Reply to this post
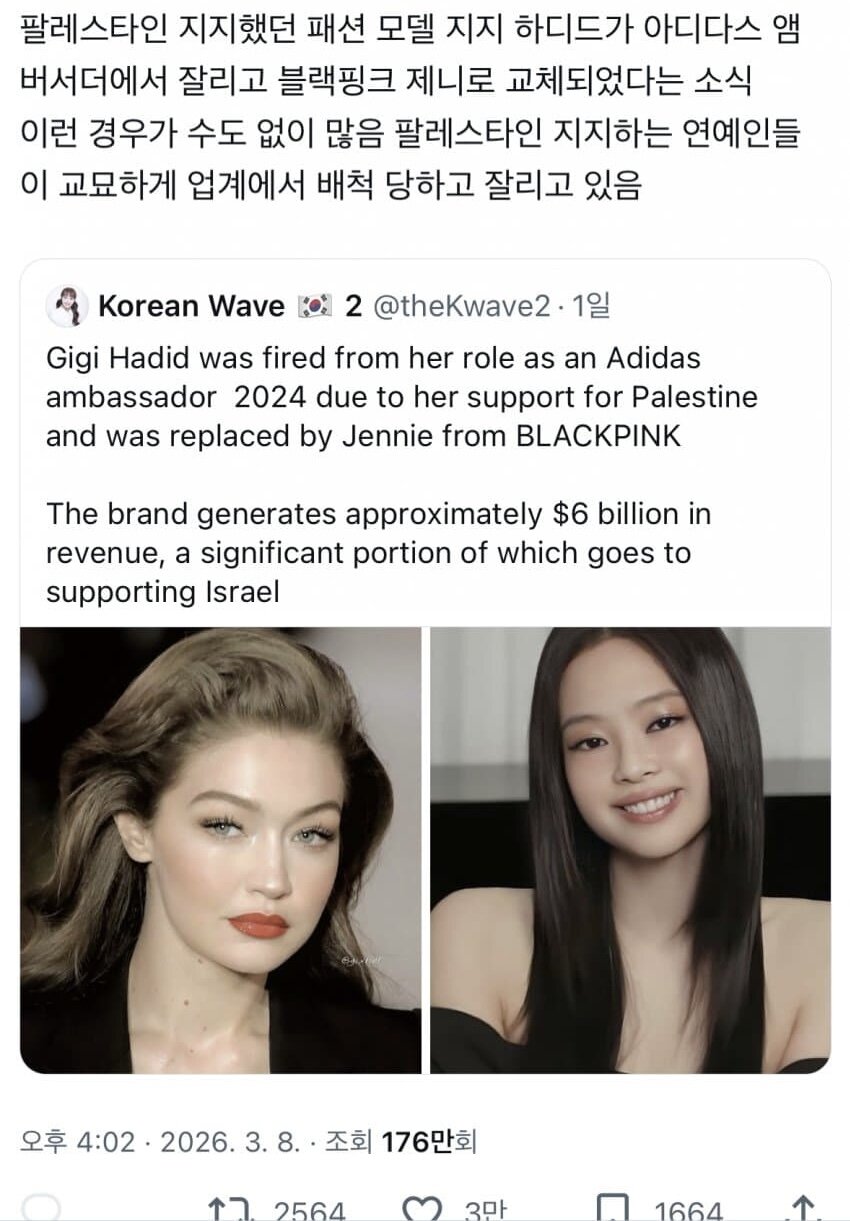 [40, 1209]
